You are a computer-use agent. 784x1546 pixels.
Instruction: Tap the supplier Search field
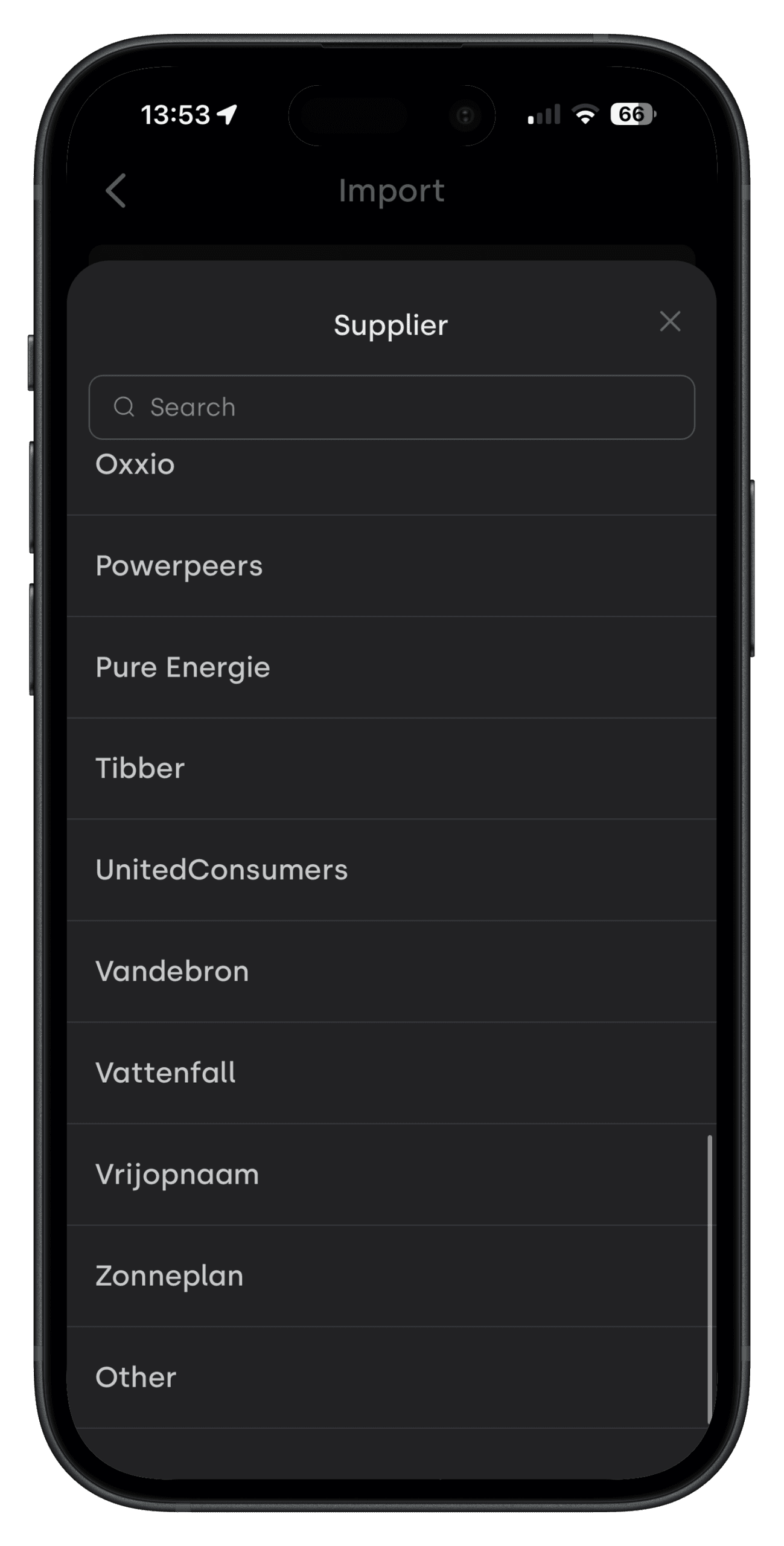[392, 407]
